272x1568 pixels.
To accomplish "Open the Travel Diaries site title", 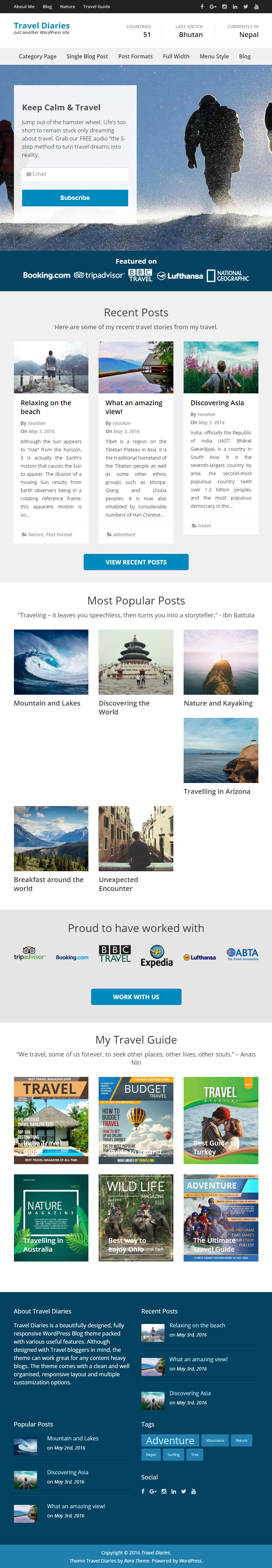I will [x=41, y=25].
